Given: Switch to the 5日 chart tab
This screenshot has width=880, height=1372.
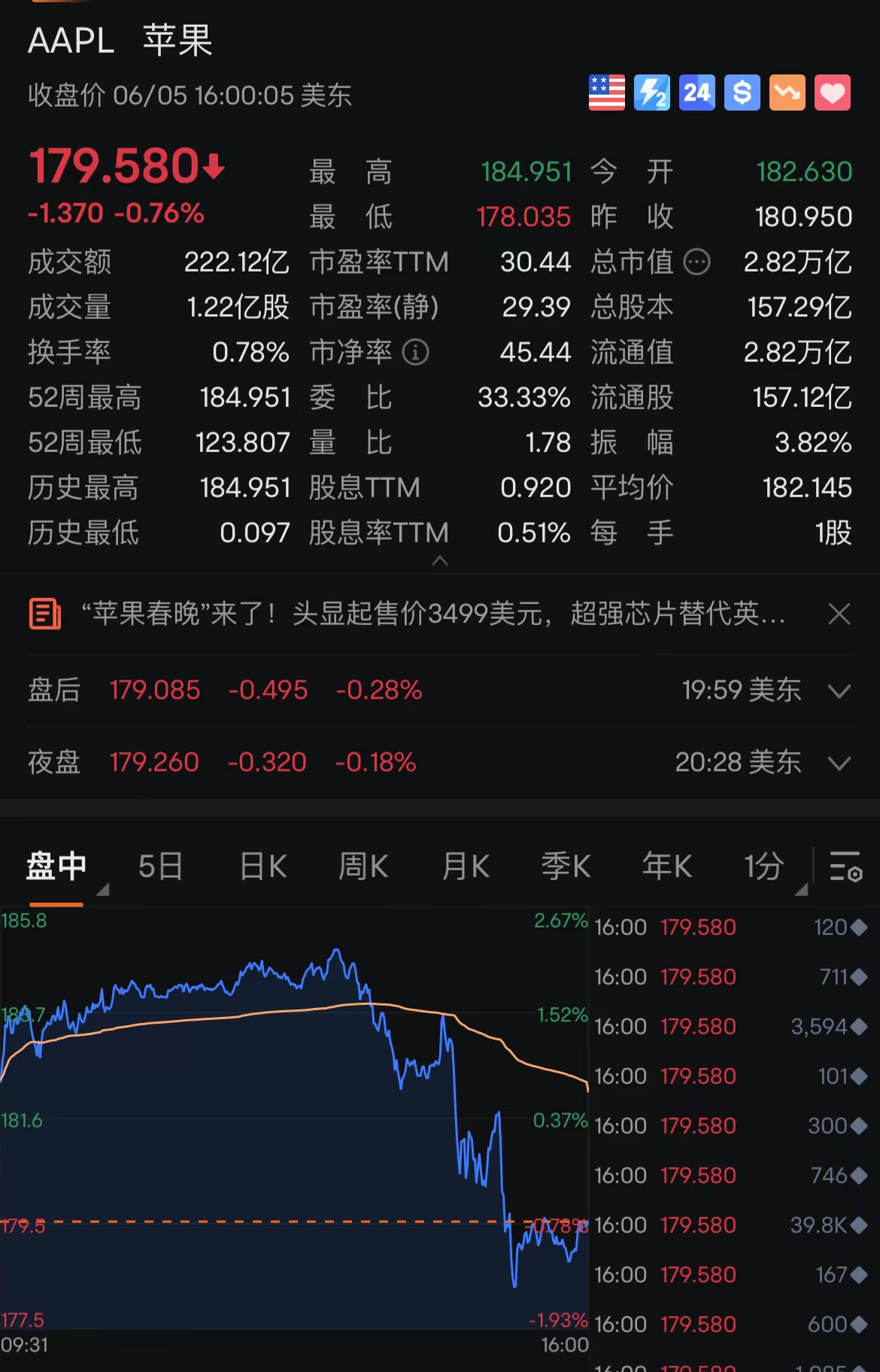Looking at the screenshot, I should 160,867.
